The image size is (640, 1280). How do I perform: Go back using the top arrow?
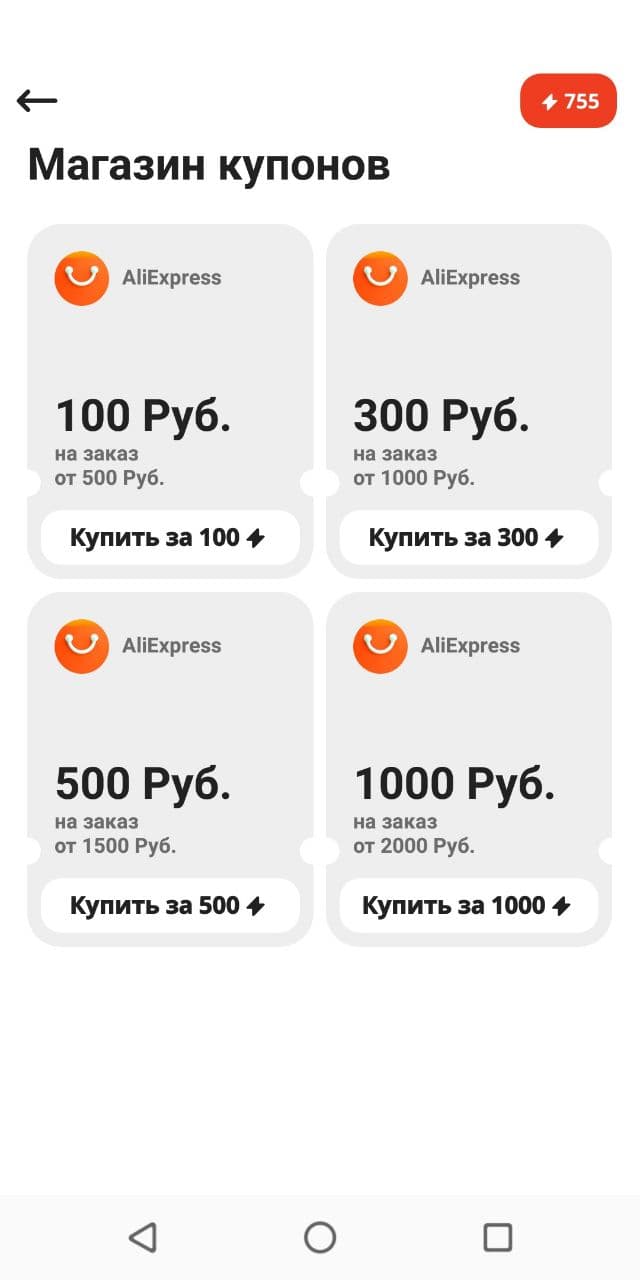coord(37,100)
